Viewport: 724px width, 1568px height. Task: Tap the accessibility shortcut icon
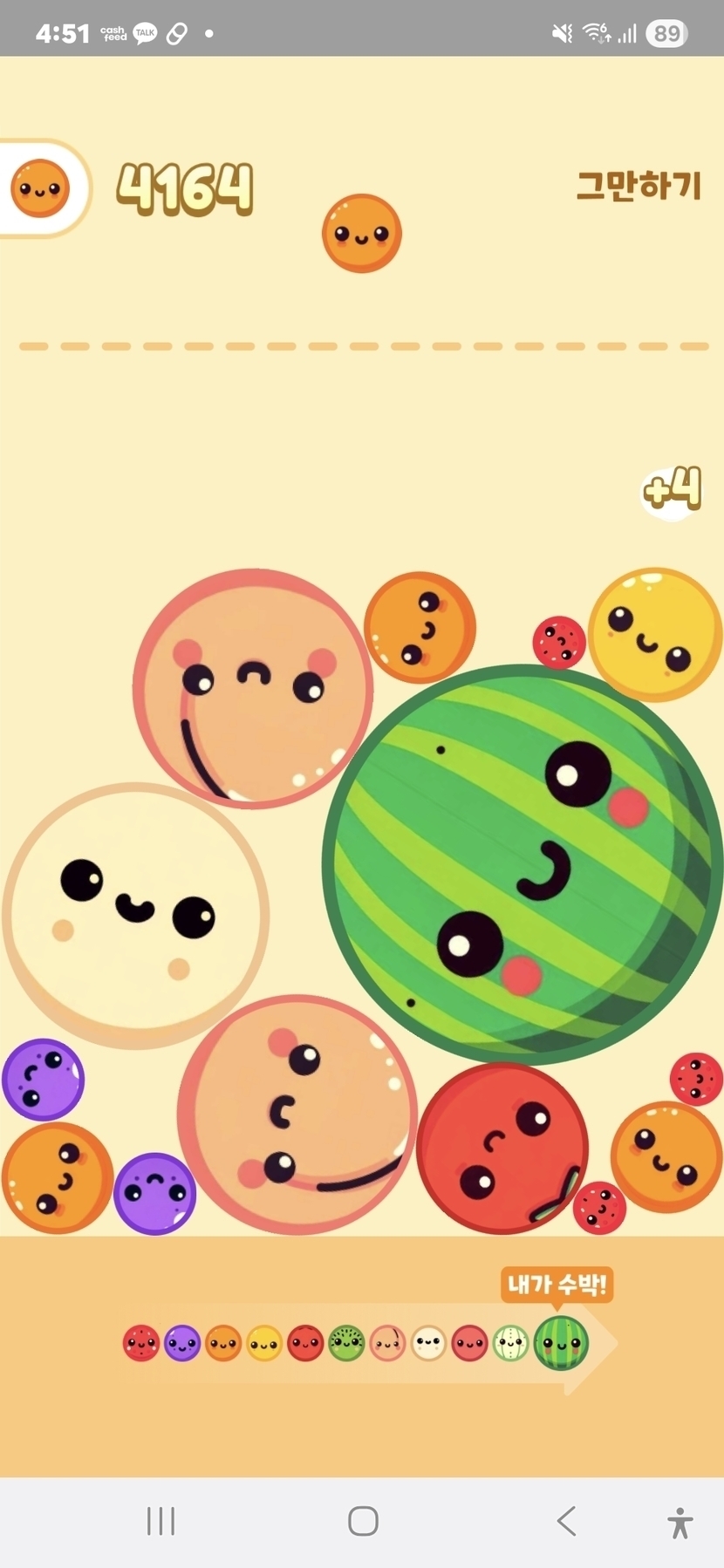point(680,1523)
